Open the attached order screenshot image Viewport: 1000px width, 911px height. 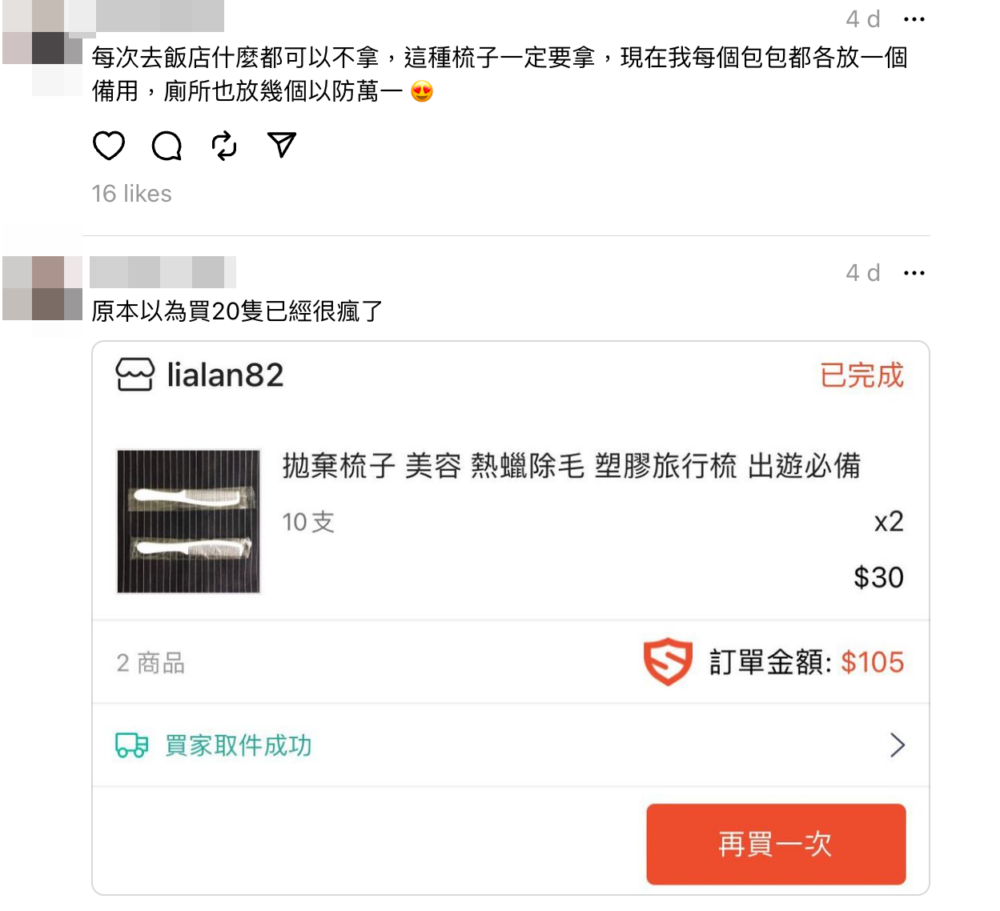(x=510, y=617)
